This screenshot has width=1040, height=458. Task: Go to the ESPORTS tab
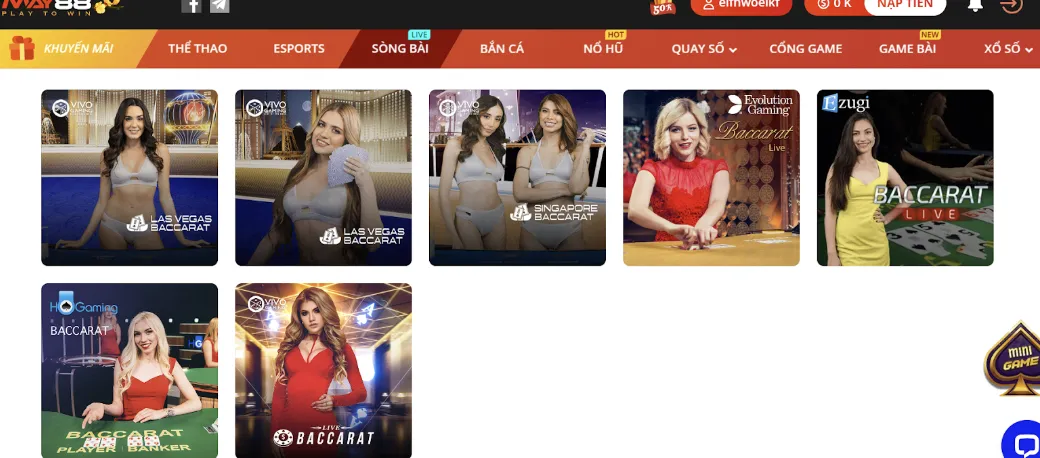(299, 48)
